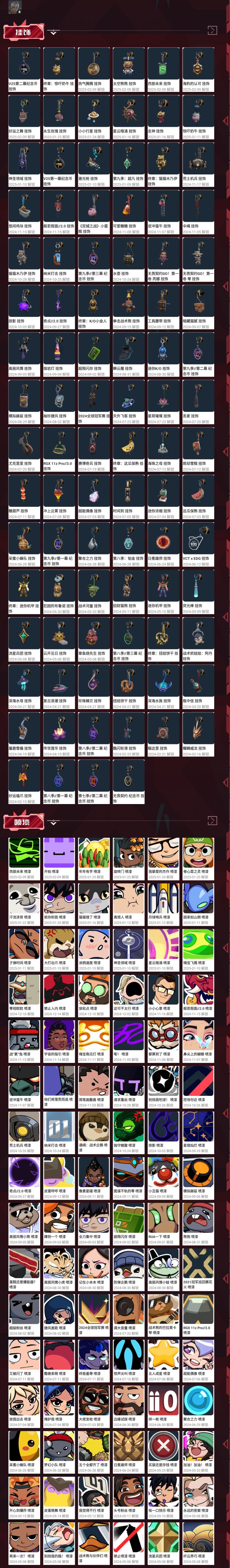Collapse the 挂饰 section chevron
Viewport: 230px width, 1568px height.
[x=53, y=32]
